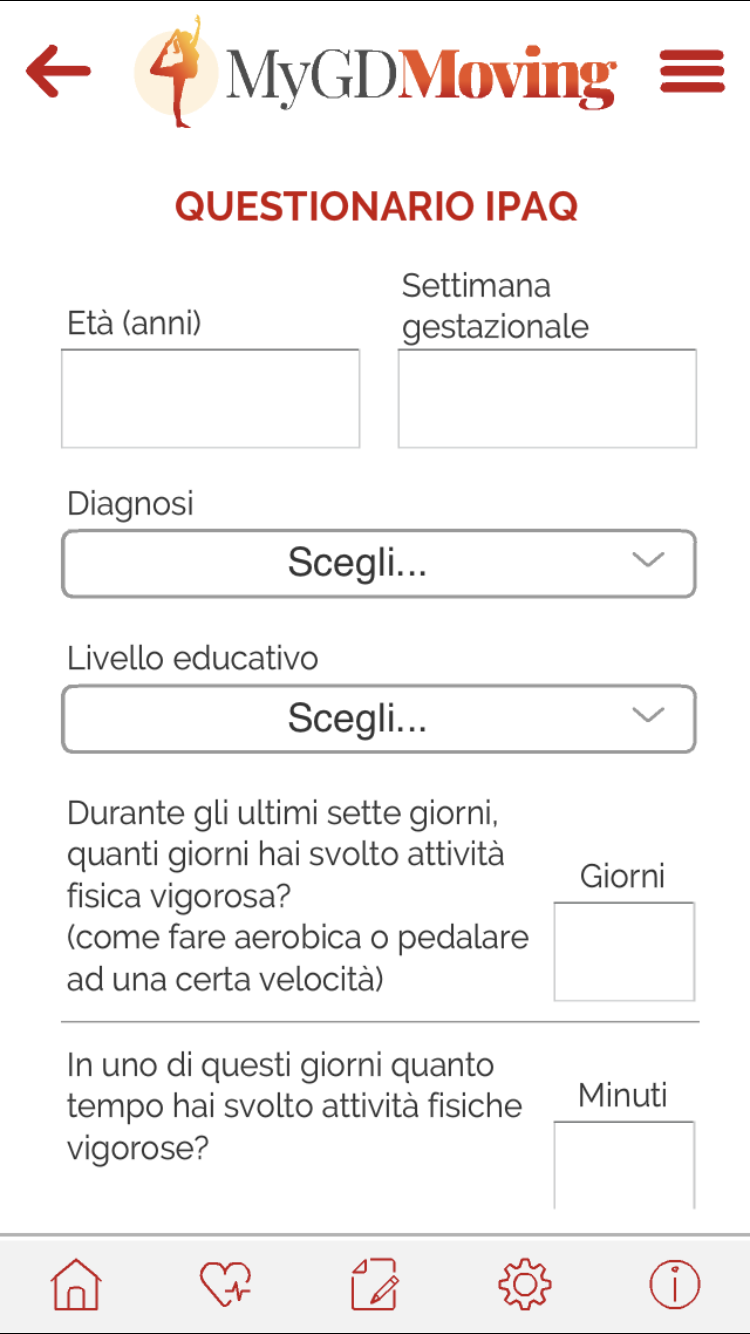This screenshot has height=1334, width=750.
Task: Expand the Diagnosi dropdown
Action: point(379,564)
